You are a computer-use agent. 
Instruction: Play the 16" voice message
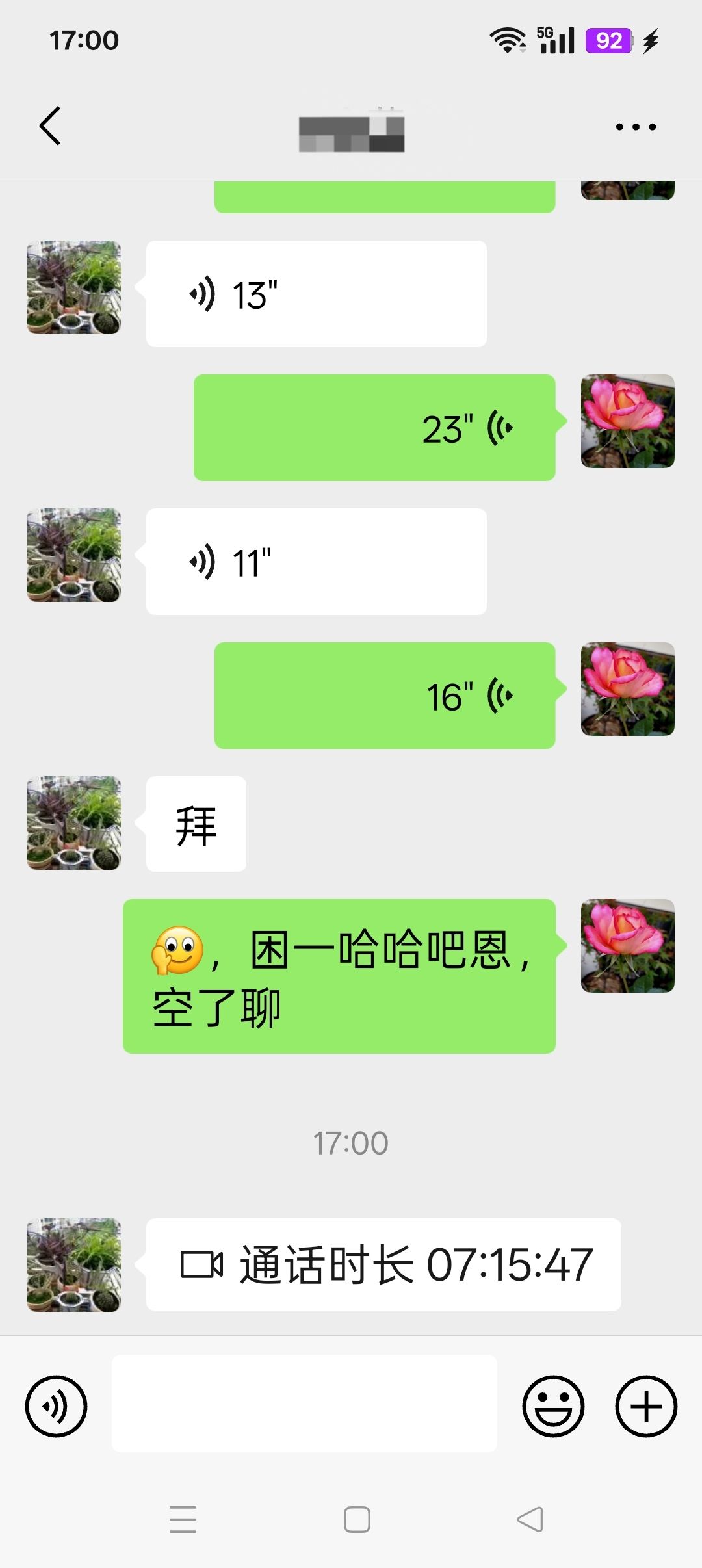click(x=385, y=696)
